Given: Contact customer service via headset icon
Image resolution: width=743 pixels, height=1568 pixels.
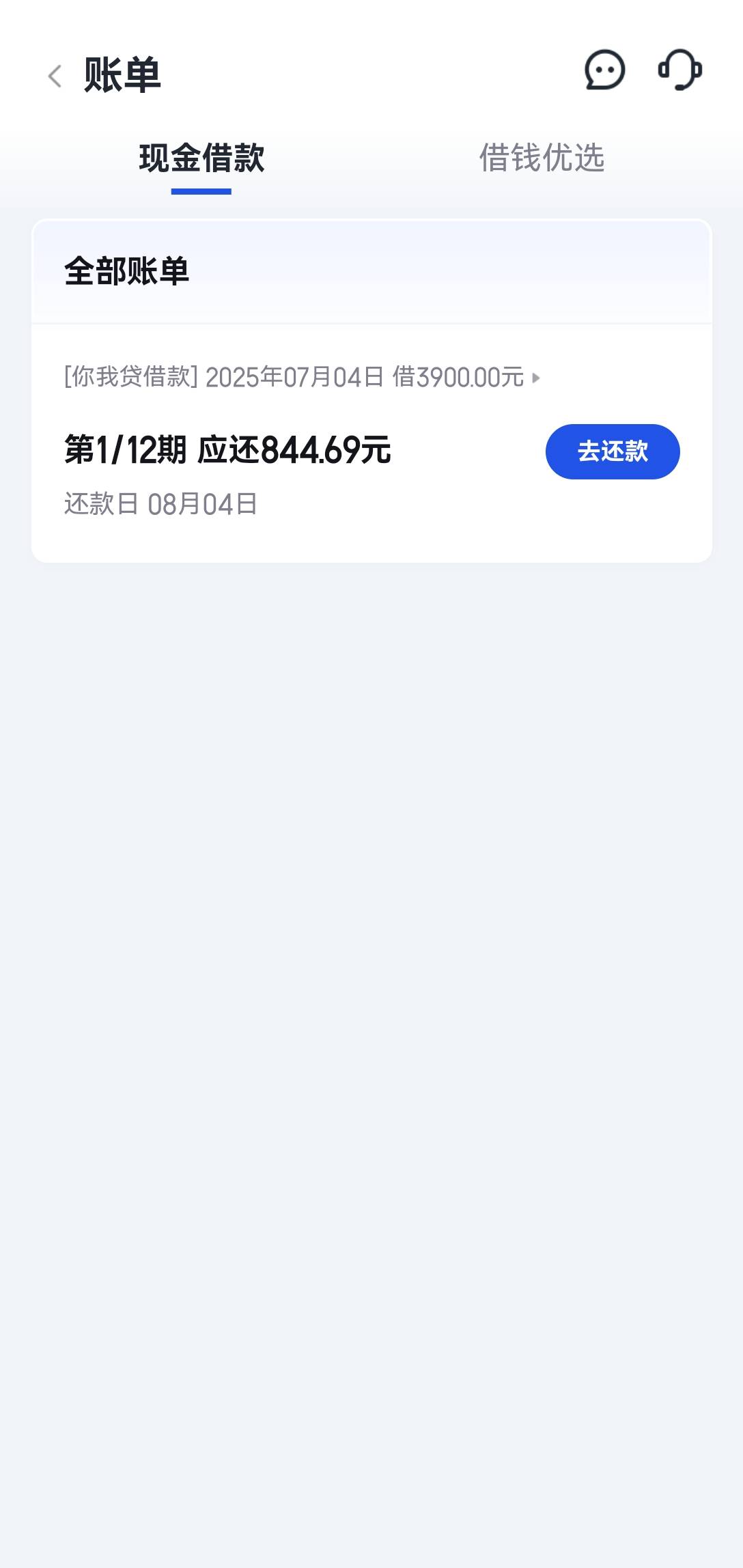Looking at the screenshot, I should coord(679,70).
